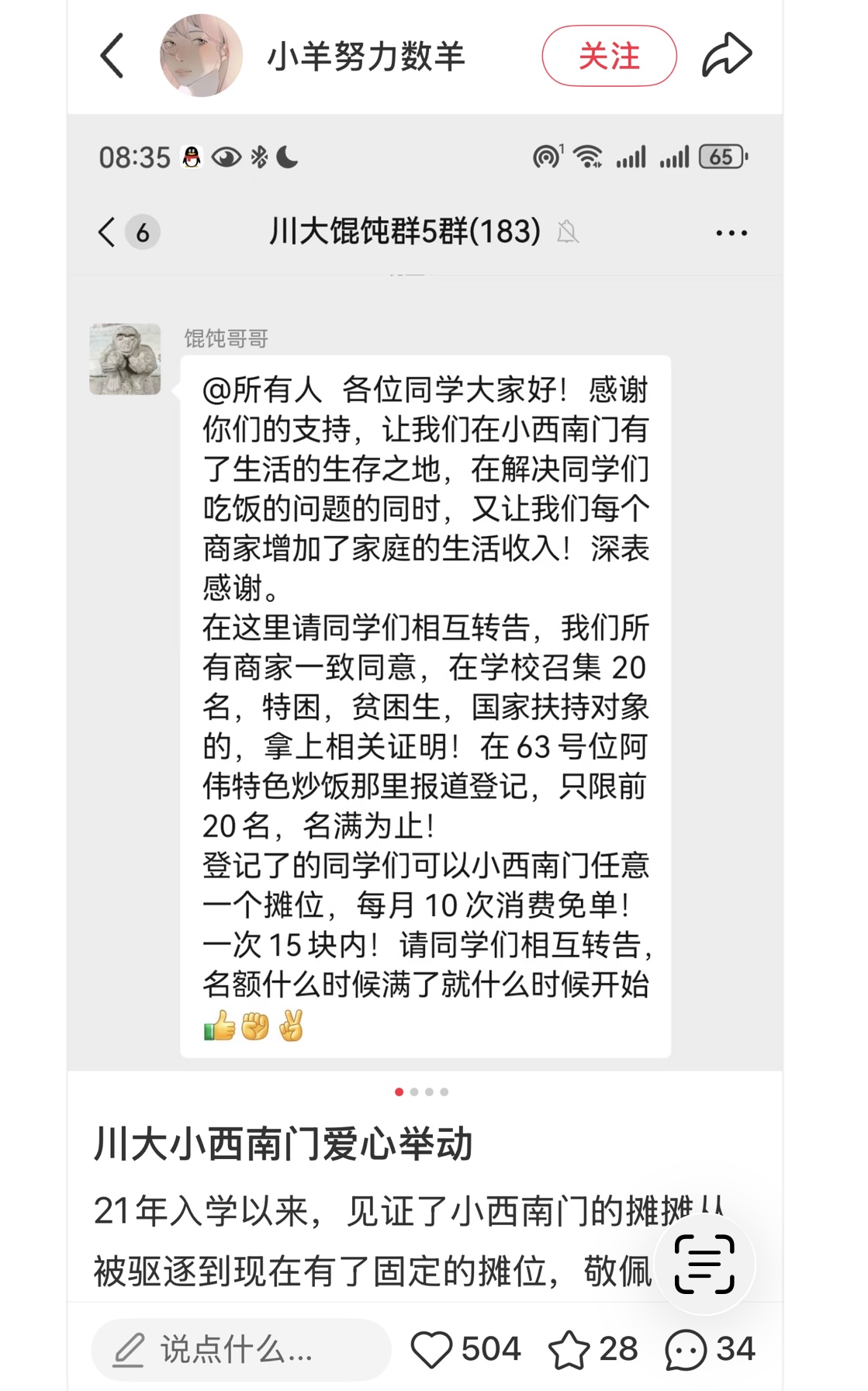Go back using the top-left arrow
The width and height of the screenshot is (868, 1391).
[x=112, y=56]
